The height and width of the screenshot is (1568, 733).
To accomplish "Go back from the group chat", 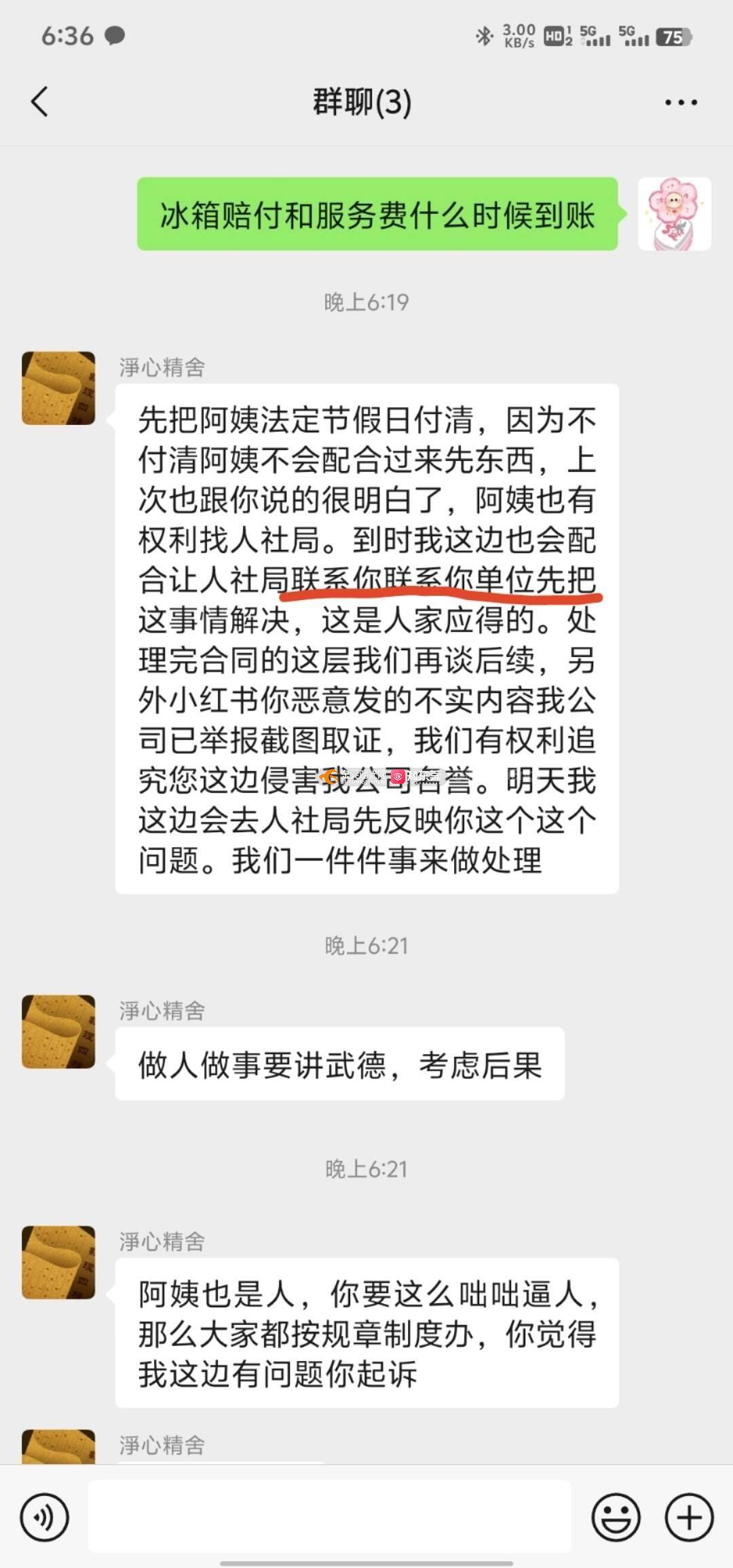I will pos(39,102).
